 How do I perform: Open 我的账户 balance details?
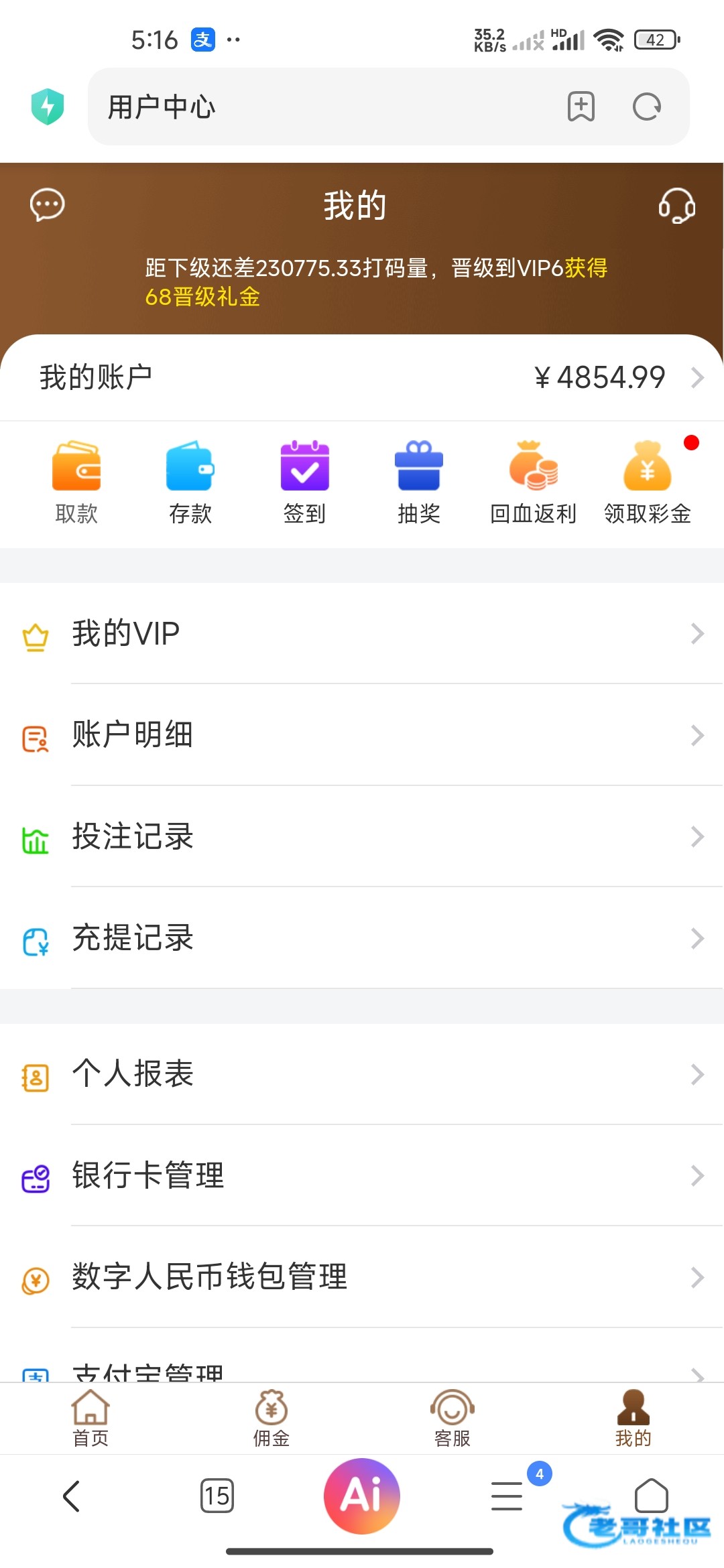(362, 377)
